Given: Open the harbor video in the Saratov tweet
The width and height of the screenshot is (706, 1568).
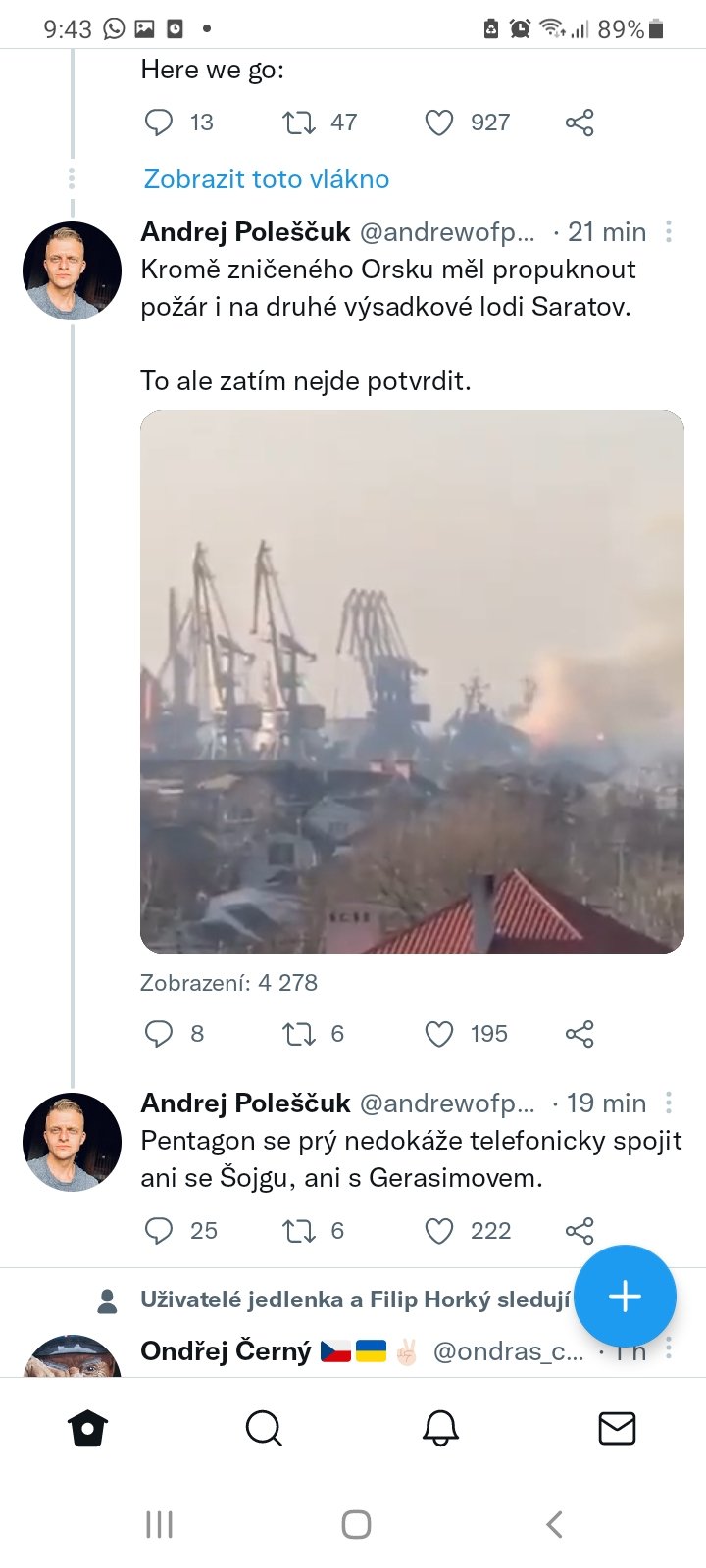Looking at the screenshot, I should point(412,681).
